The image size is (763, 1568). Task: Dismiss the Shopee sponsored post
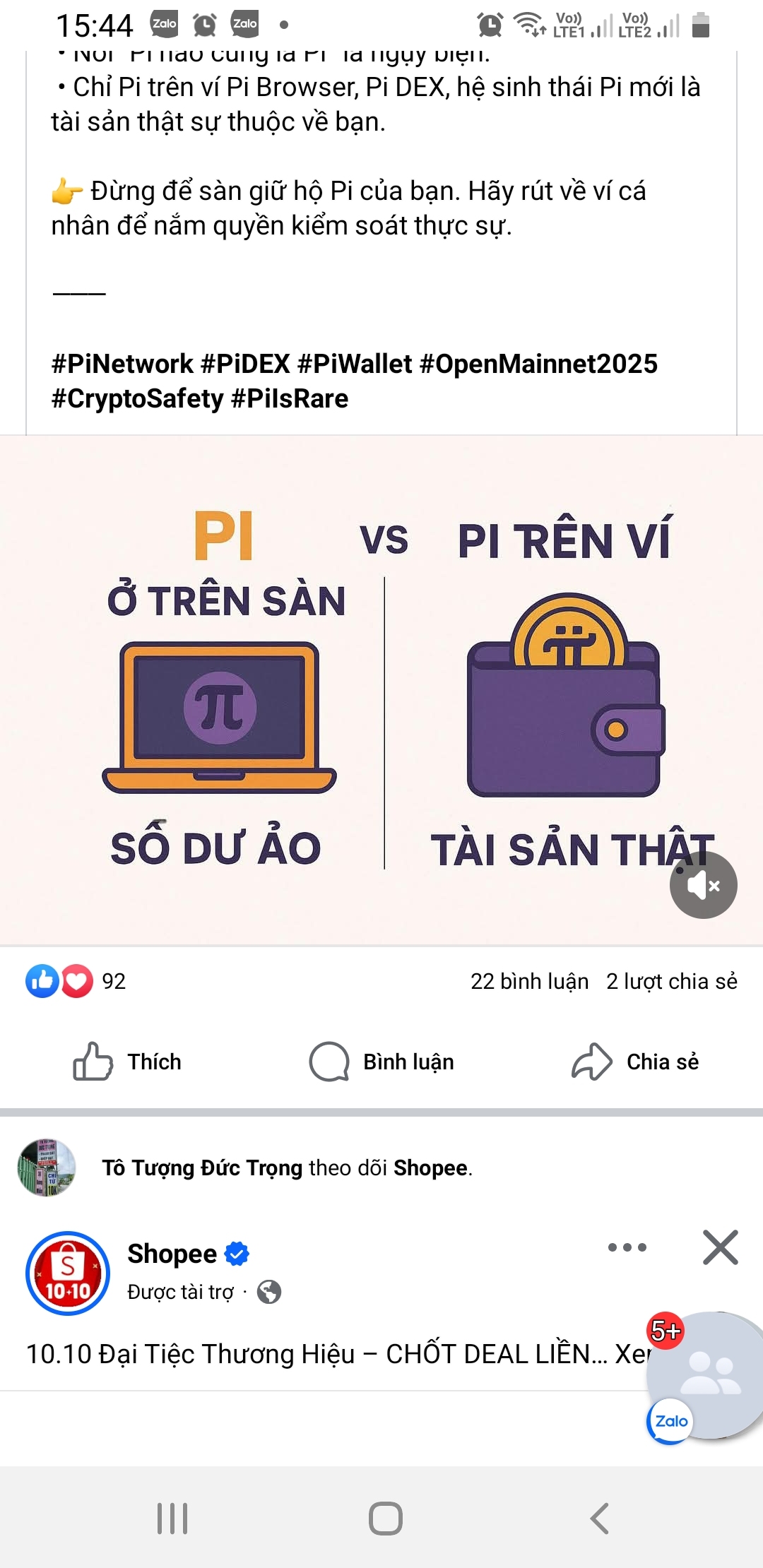tap(720, 1247)
